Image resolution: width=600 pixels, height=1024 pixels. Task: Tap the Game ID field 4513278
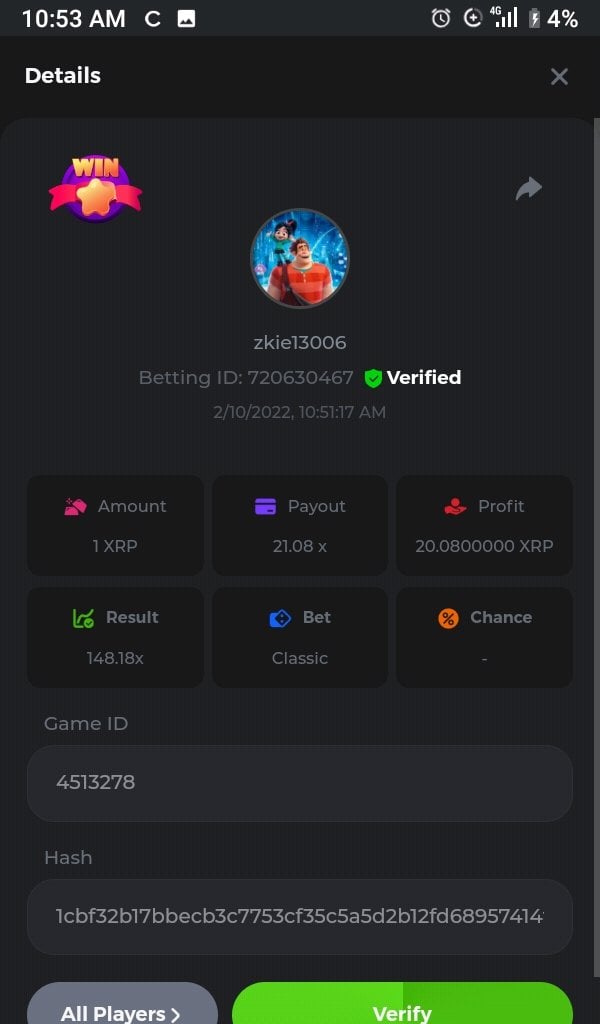tap(299, 783)
